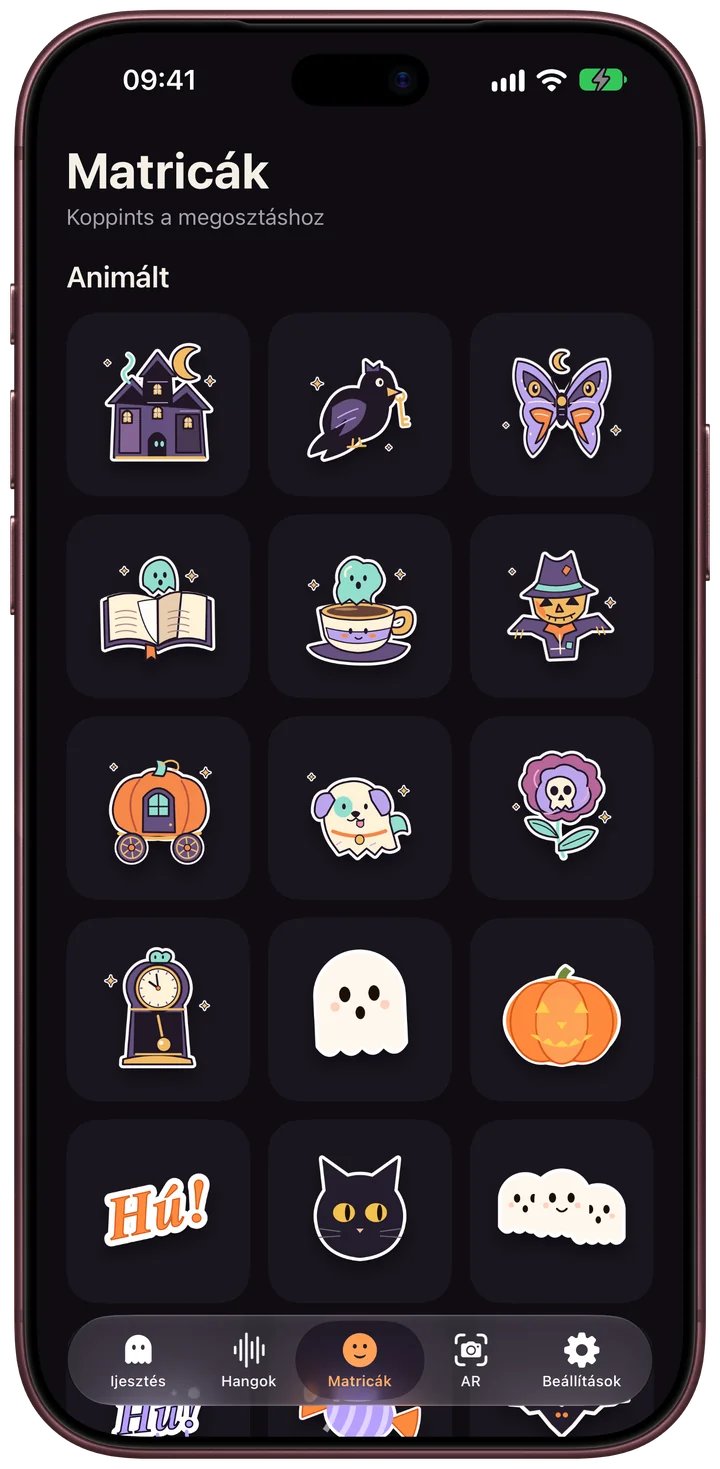Share the three ghosts sticker

click(x=561, y=1211)
